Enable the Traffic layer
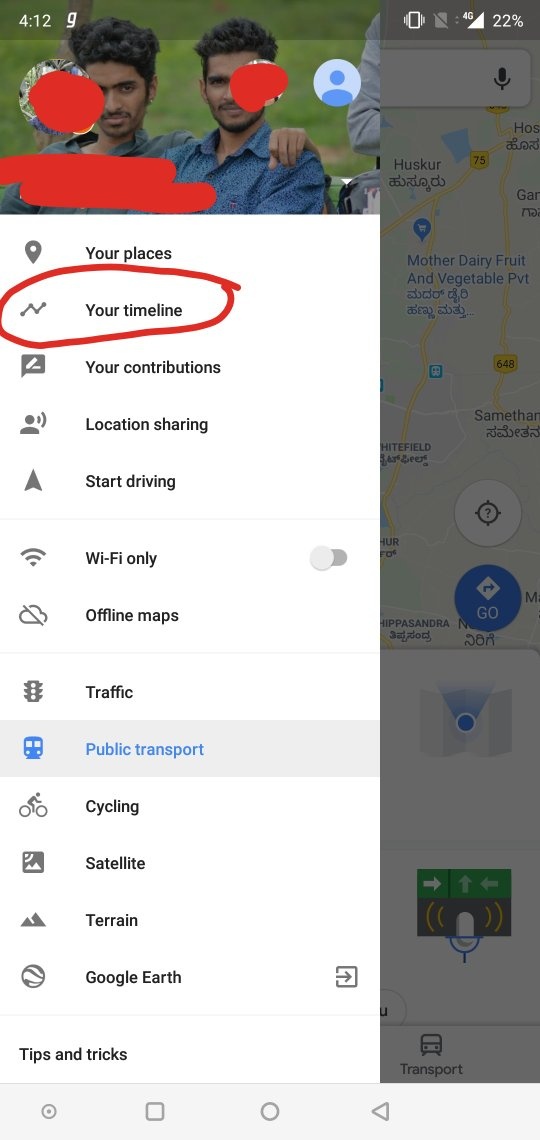Screen dimensions: 540x1140 pyautogui.click(x=189, y=692)
